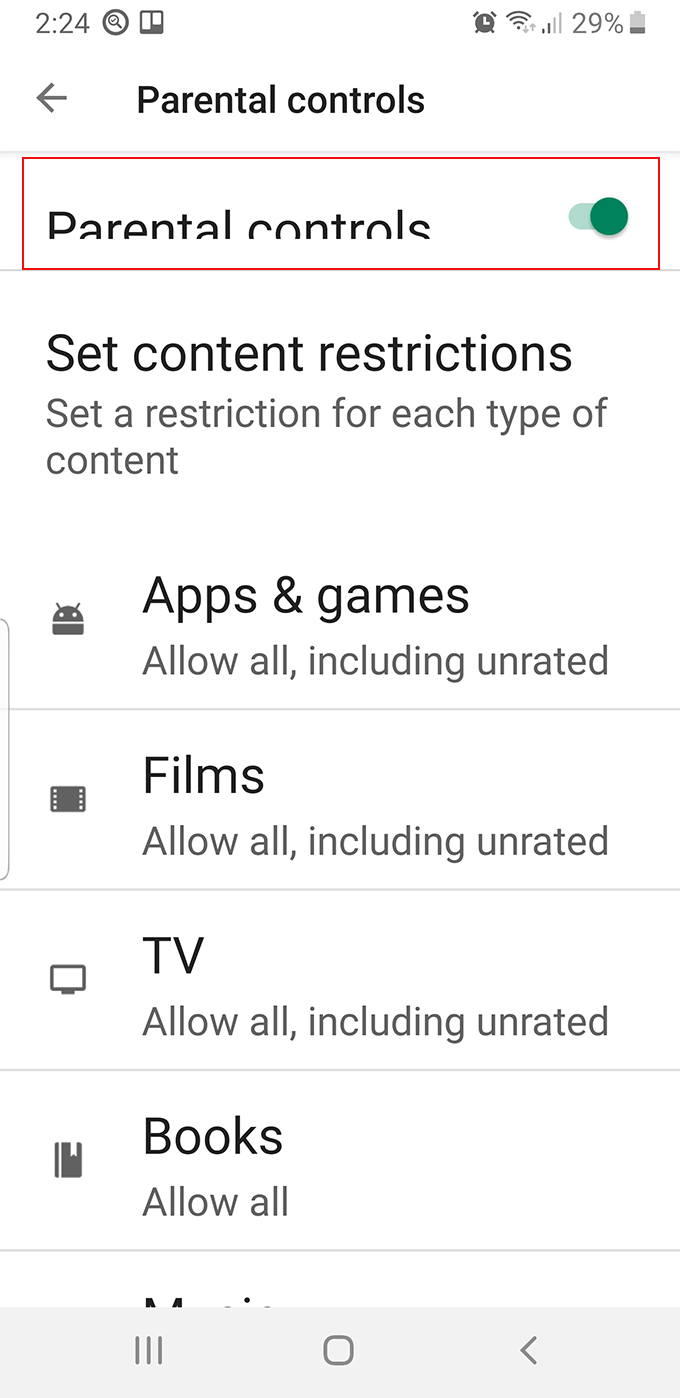Tap the system home button
The width and height of the screenshot is (680, 1398).
(339, 1351)
